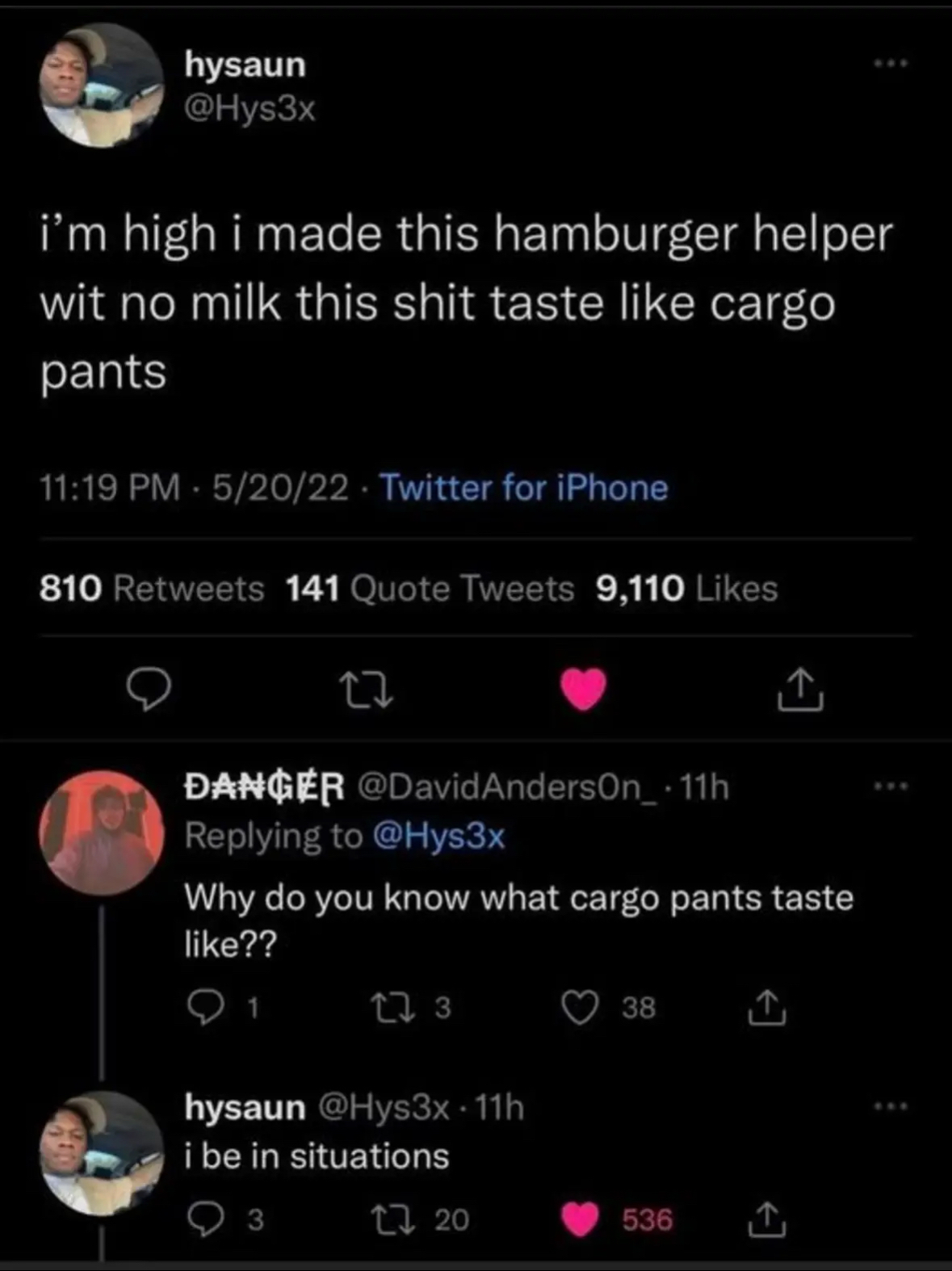View the 9,110 Likes list
This screenshot has height=1271, width=952.
click(x=686, y=589)
